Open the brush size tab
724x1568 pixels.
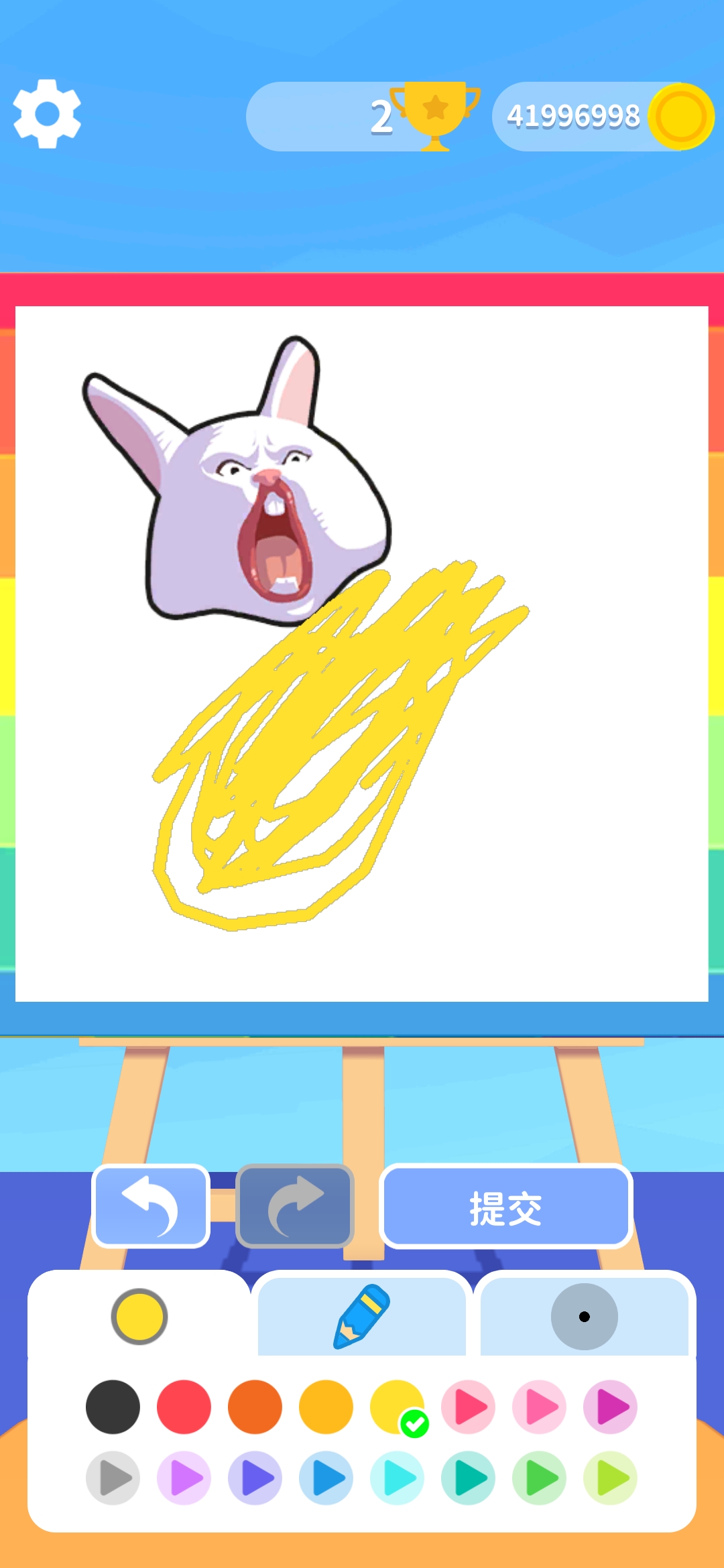coord(584,1316)
